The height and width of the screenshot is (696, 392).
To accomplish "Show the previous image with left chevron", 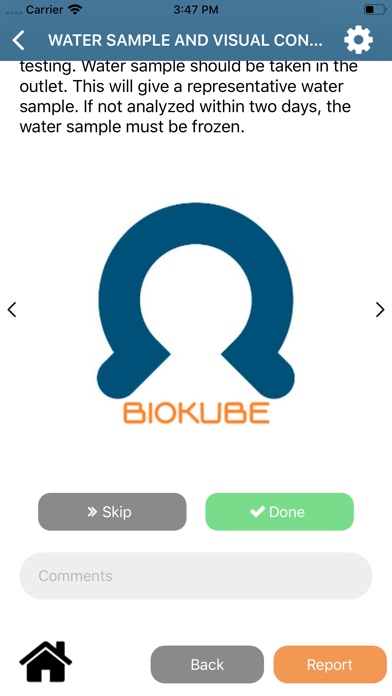I will 12,309.
